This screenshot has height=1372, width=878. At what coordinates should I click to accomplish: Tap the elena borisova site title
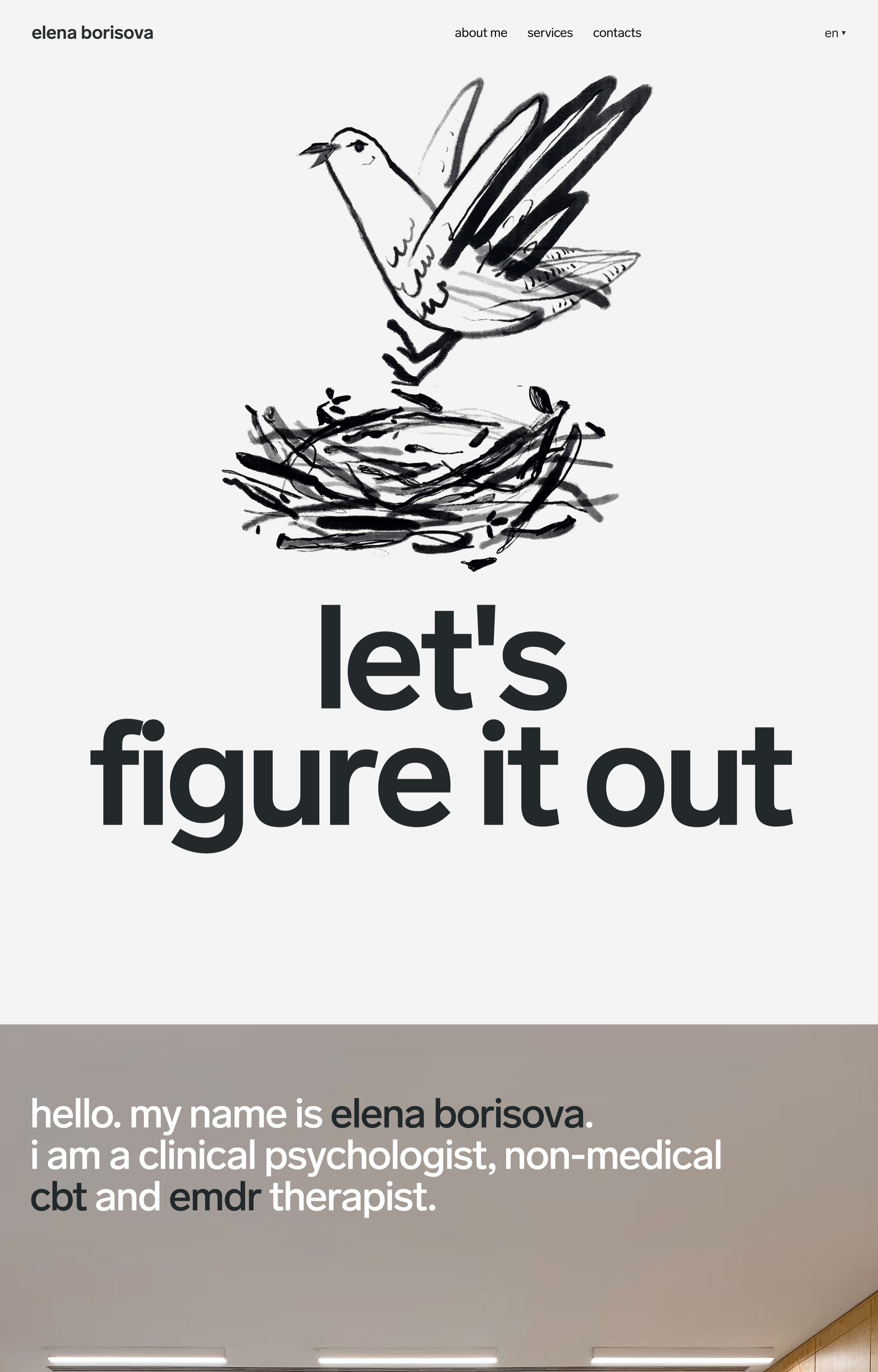(92, 33)
